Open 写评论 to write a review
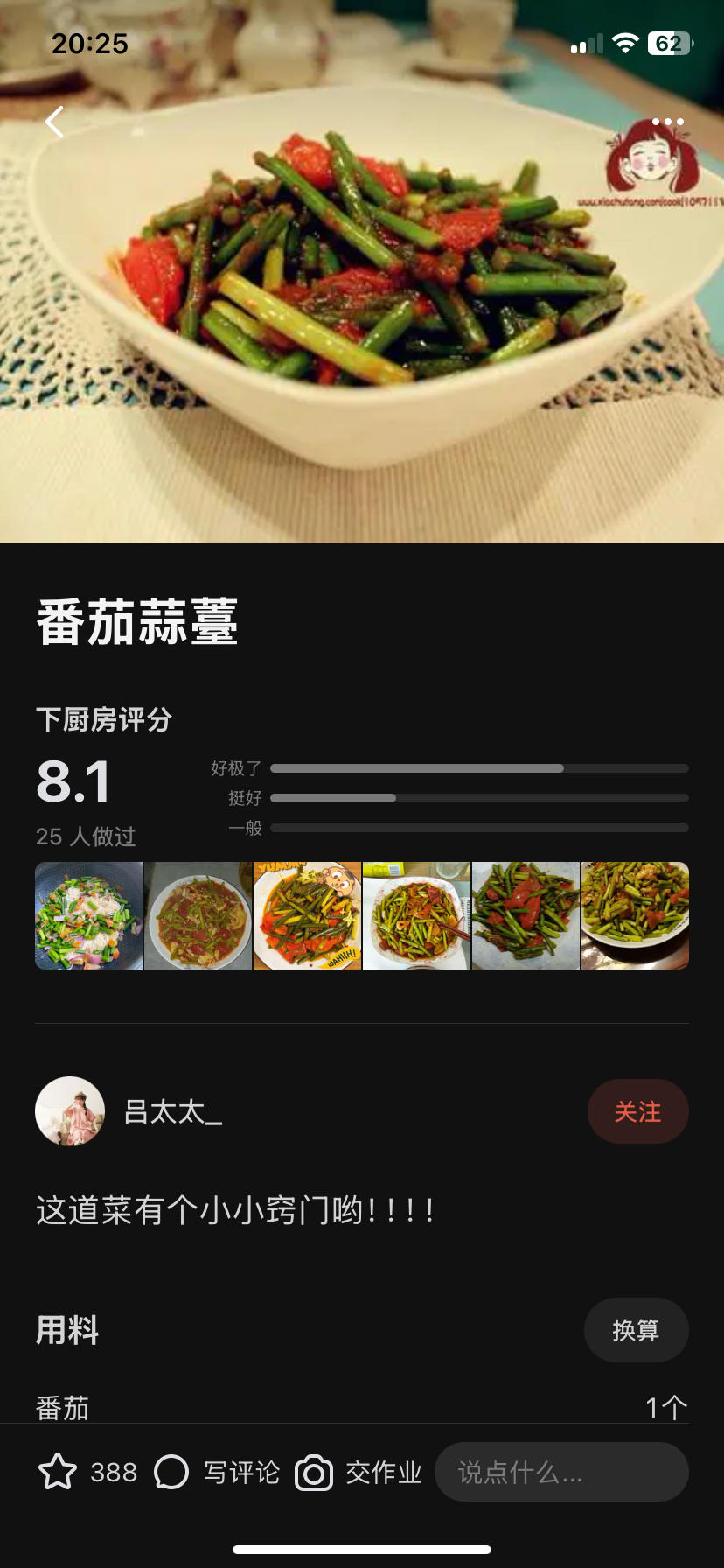The height and width of the screenshot is (1568, 724). pos(218,1472)
